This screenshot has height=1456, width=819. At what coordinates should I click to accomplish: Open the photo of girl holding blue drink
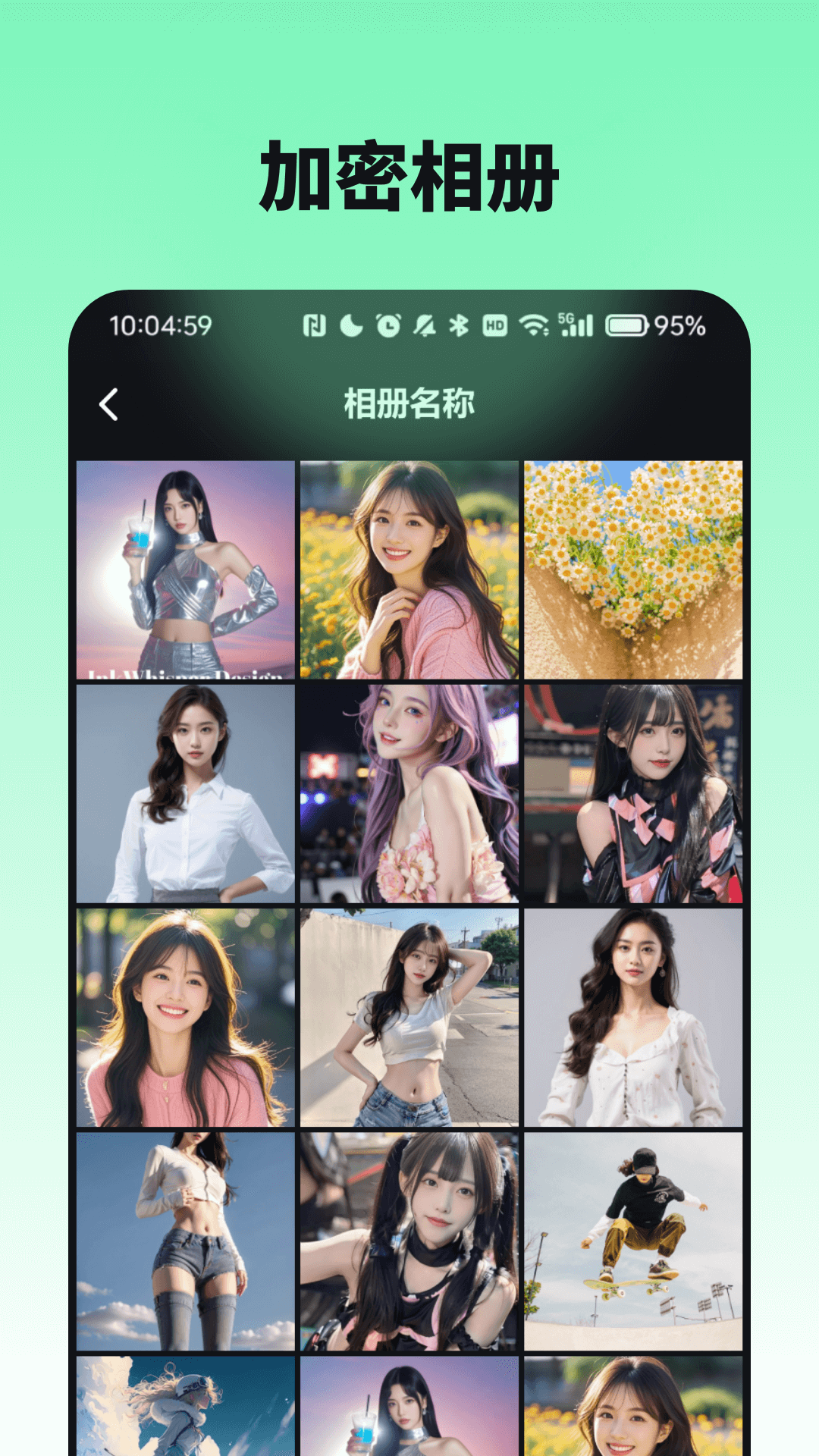pyautogui.click(x=184, y=569)
